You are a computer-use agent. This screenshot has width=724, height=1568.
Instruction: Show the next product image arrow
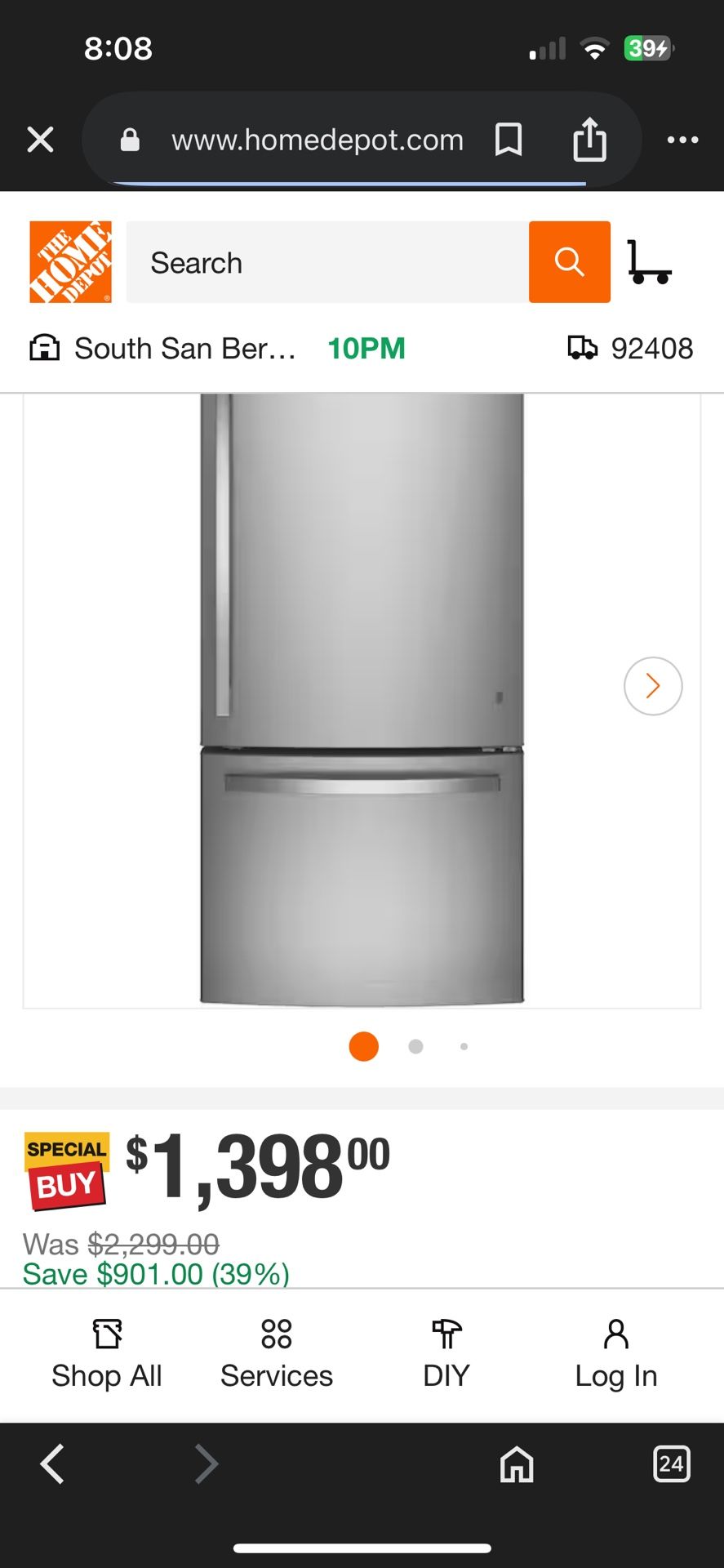[653, 686]
